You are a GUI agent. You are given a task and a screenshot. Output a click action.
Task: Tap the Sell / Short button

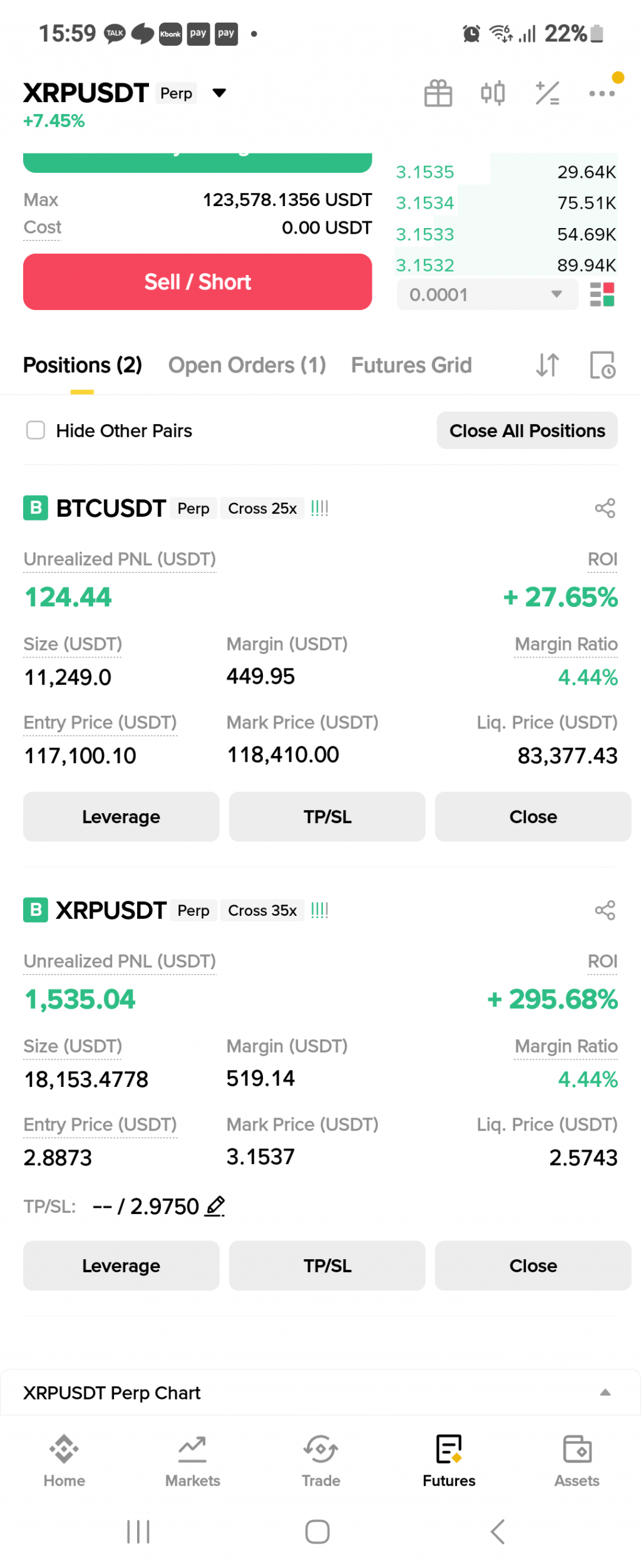197,282
